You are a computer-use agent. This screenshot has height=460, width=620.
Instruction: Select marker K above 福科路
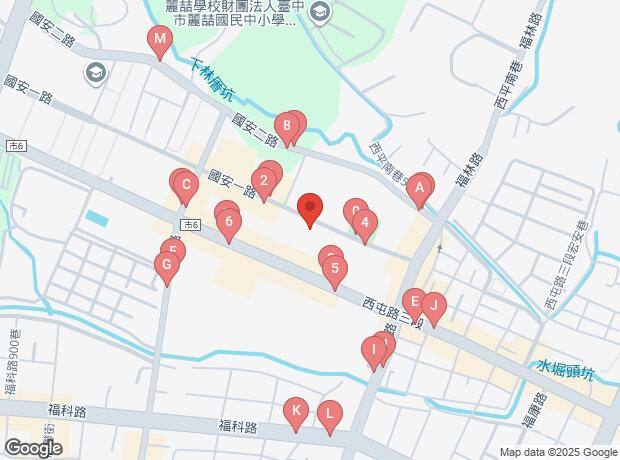tap(296, 411)
